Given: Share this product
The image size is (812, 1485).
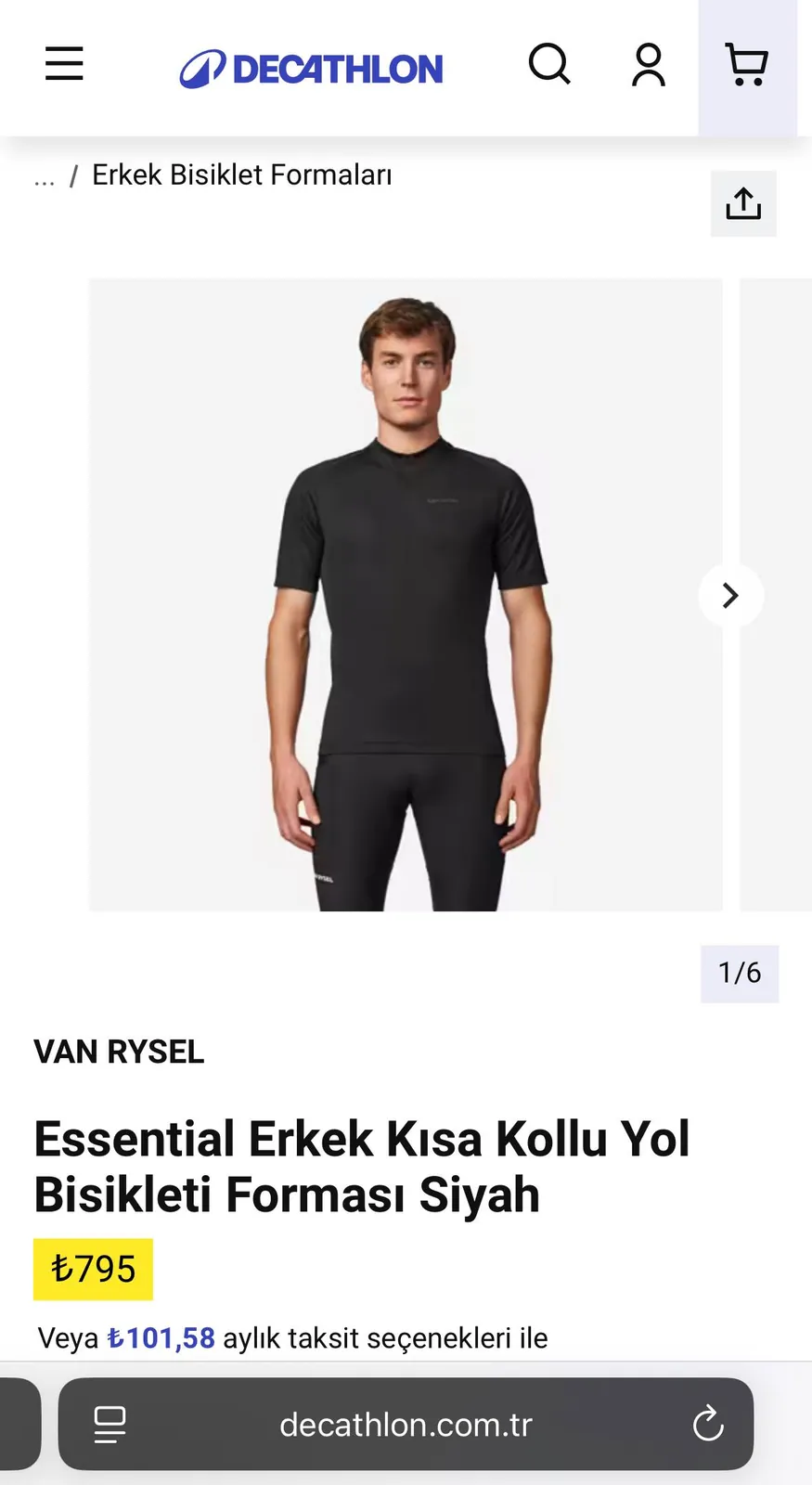Looking at the screenshot, I should point(743,203).
